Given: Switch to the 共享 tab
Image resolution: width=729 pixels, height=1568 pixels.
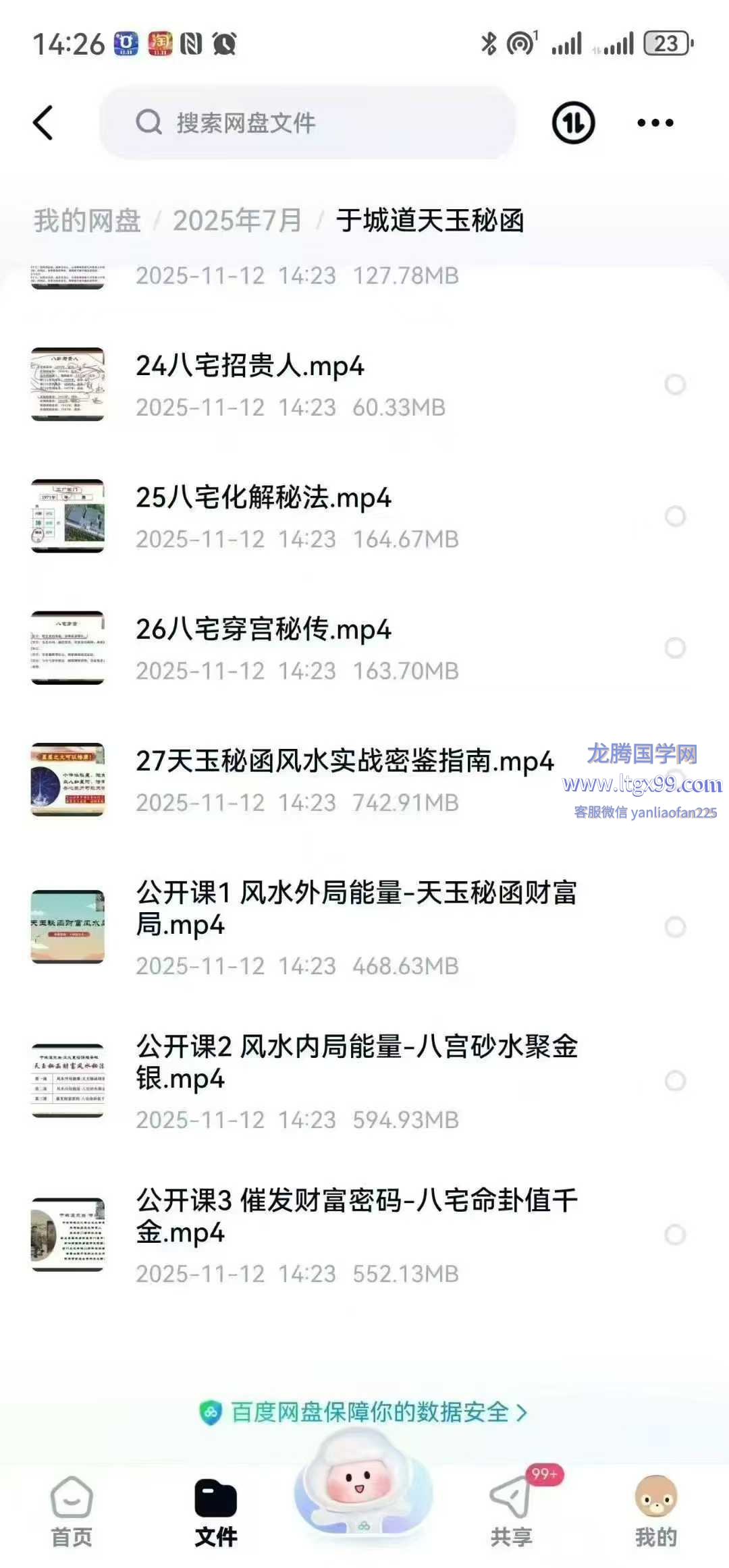Looking at the screenshot, I should pyautogui.click(x=512, y=1511).
